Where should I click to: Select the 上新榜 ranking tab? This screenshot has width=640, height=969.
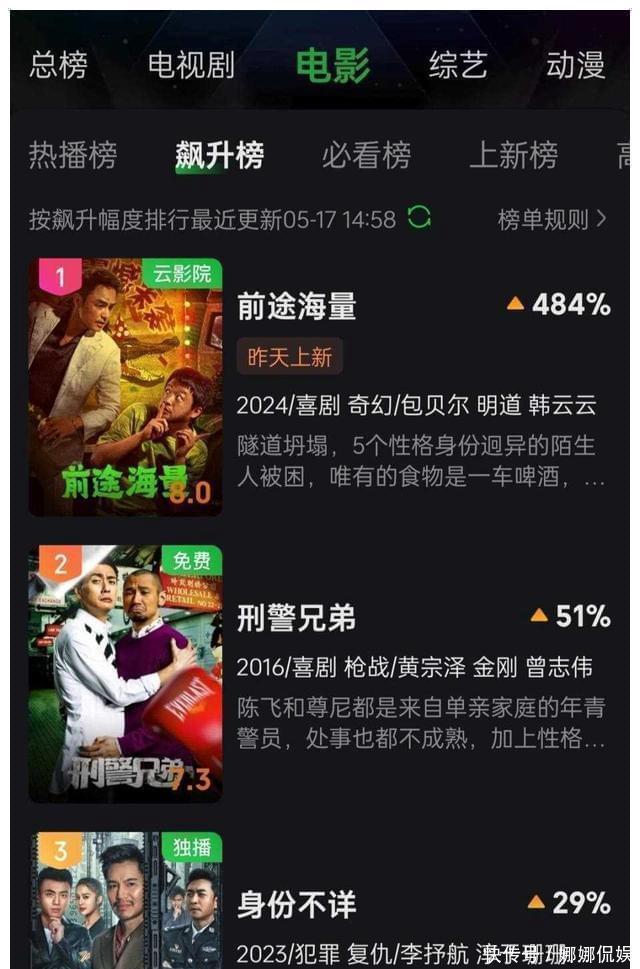coord(513,155)
